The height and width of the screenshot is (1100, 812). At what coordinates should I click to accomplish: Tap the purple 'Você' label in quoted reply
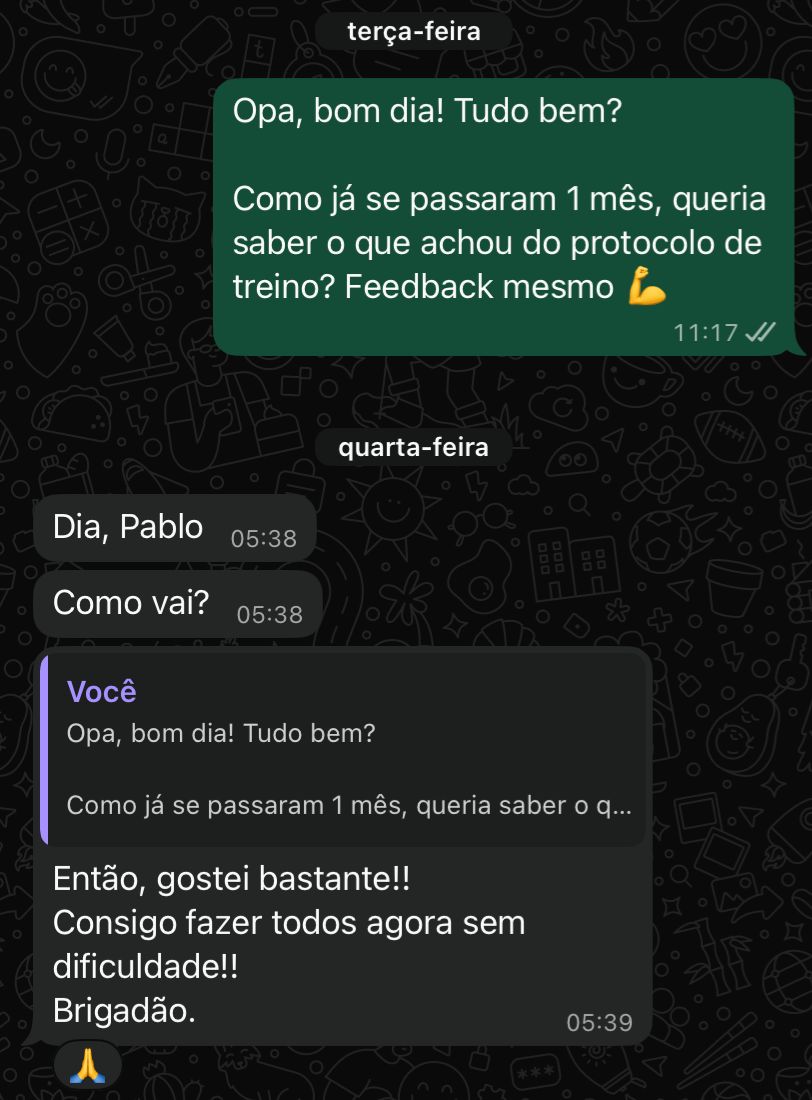(100, 691)
